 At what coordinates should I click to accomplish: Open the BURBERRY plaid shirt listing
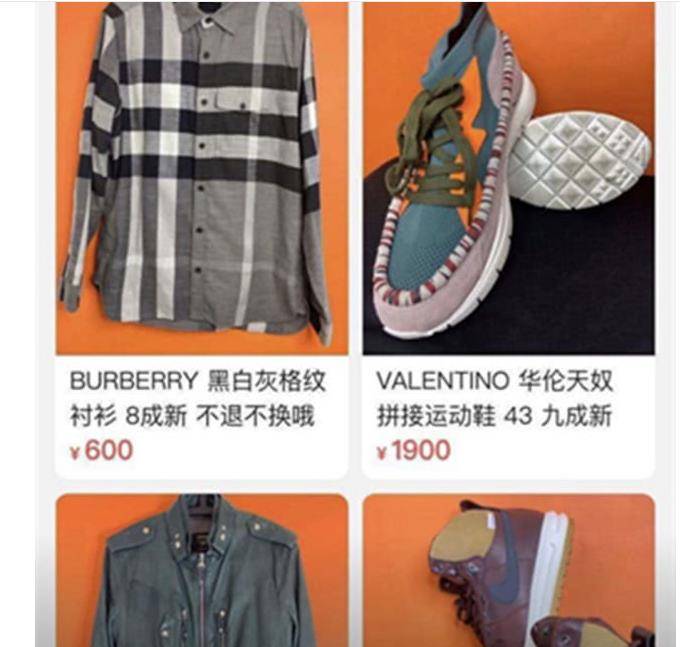click(x=200, y=180)
